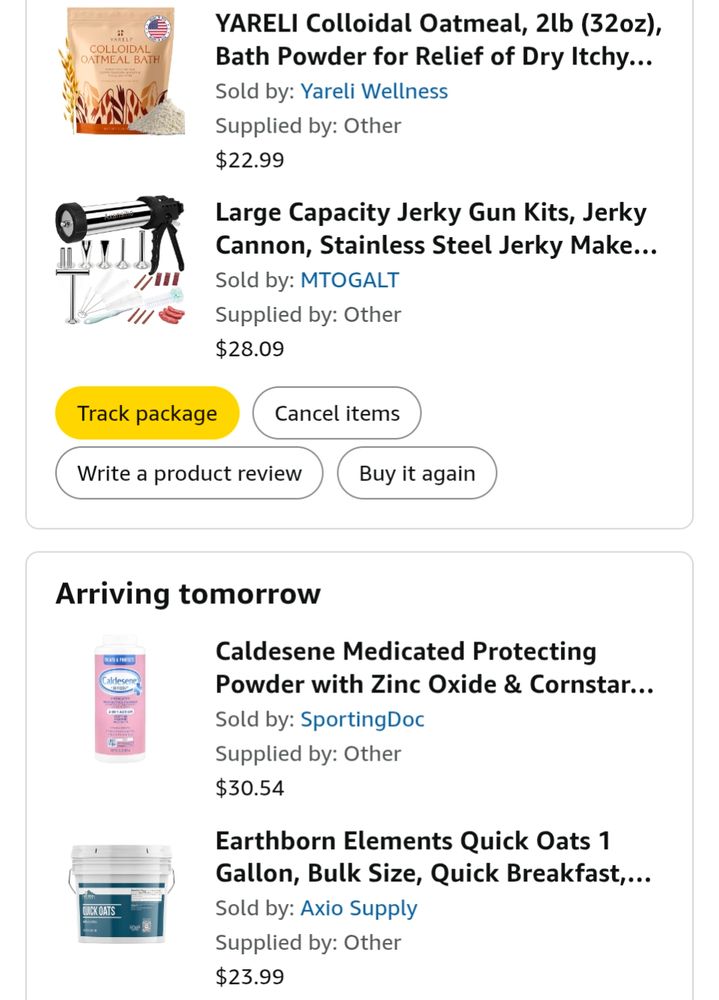
Task: Open Earthborn Elements Quick Oats image
Action: 121,893
